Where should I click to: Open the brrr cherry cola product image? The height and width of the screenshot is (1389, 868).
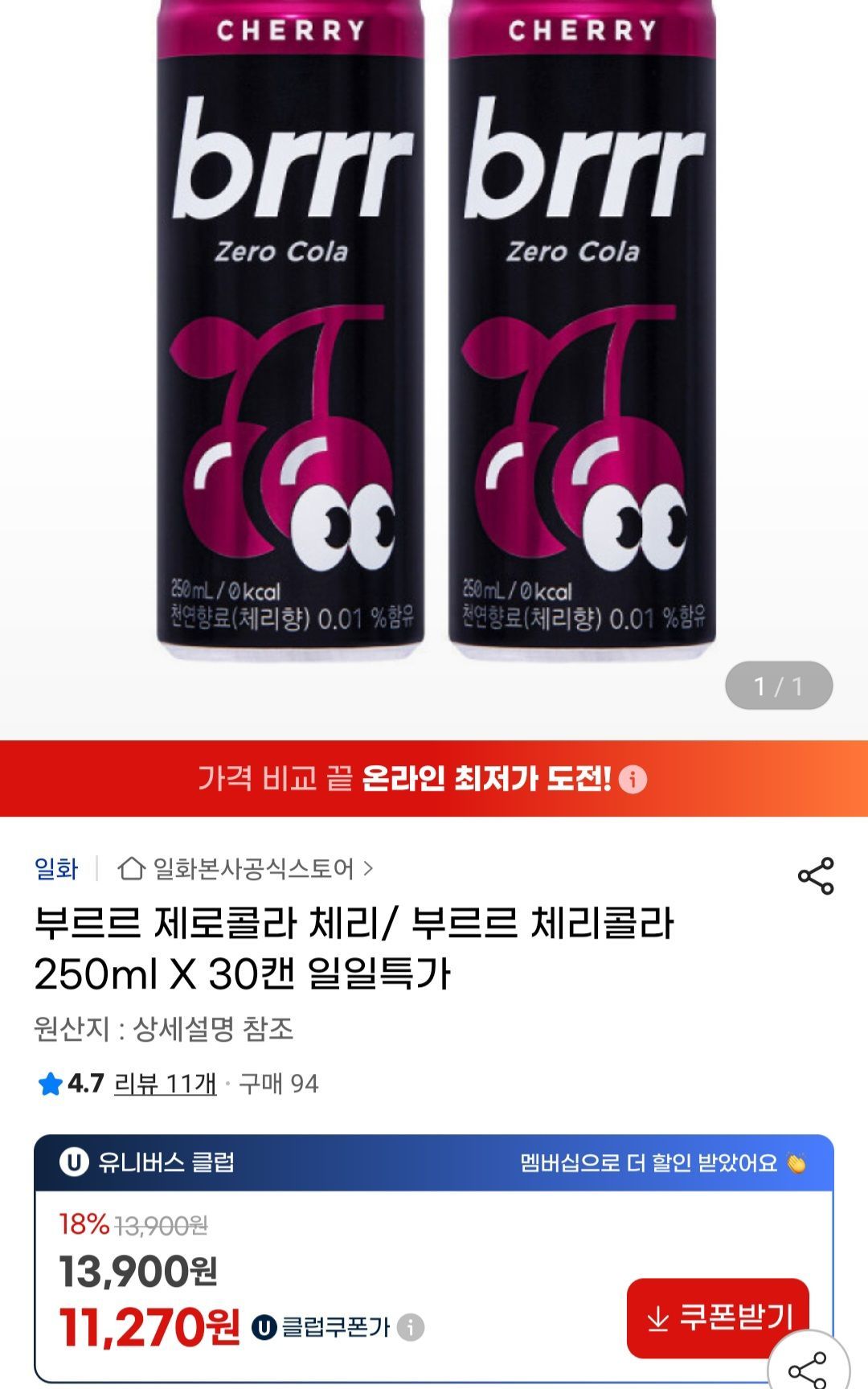(x=434, y=338)
